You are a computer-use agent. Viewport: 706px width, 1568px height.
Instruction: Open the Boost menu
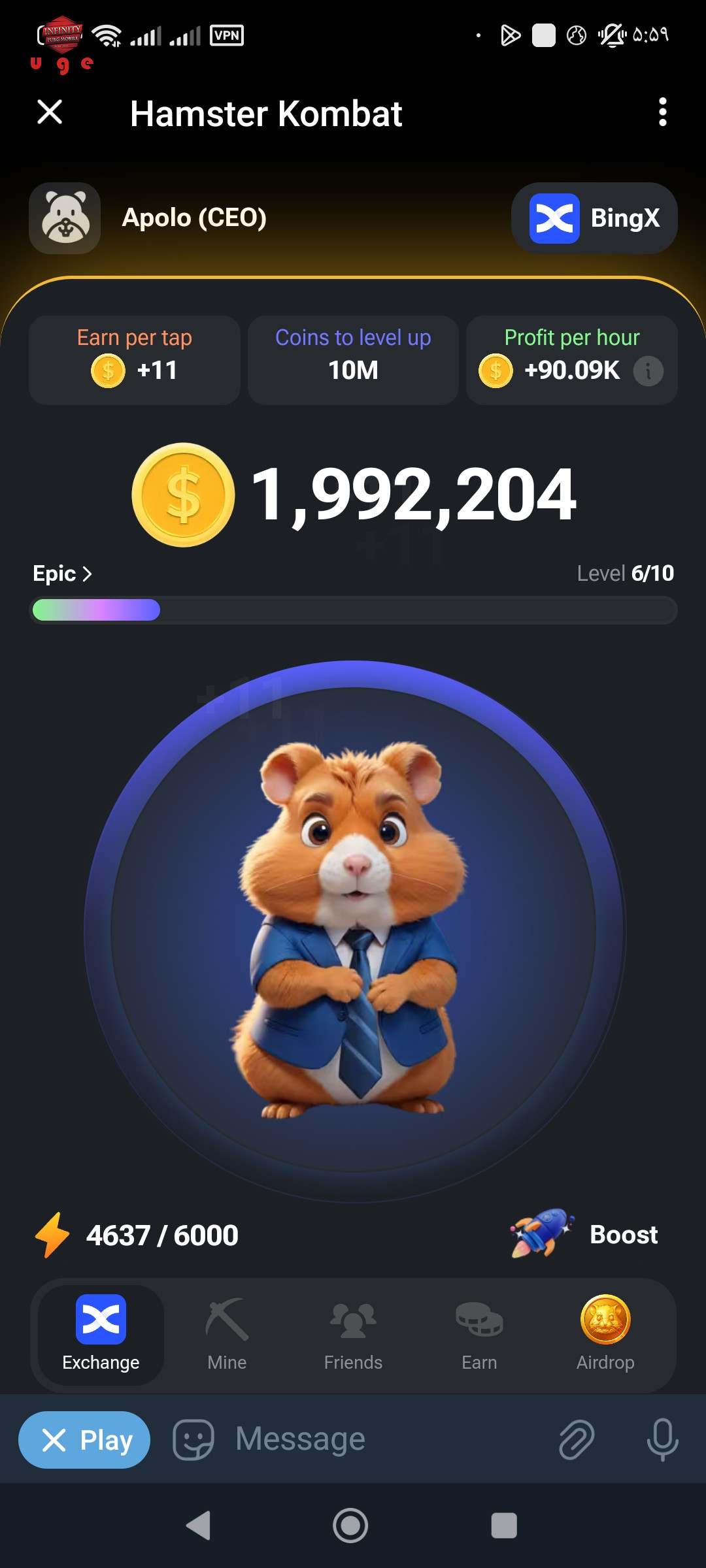pyautogui.click(x=584, y=1235)
